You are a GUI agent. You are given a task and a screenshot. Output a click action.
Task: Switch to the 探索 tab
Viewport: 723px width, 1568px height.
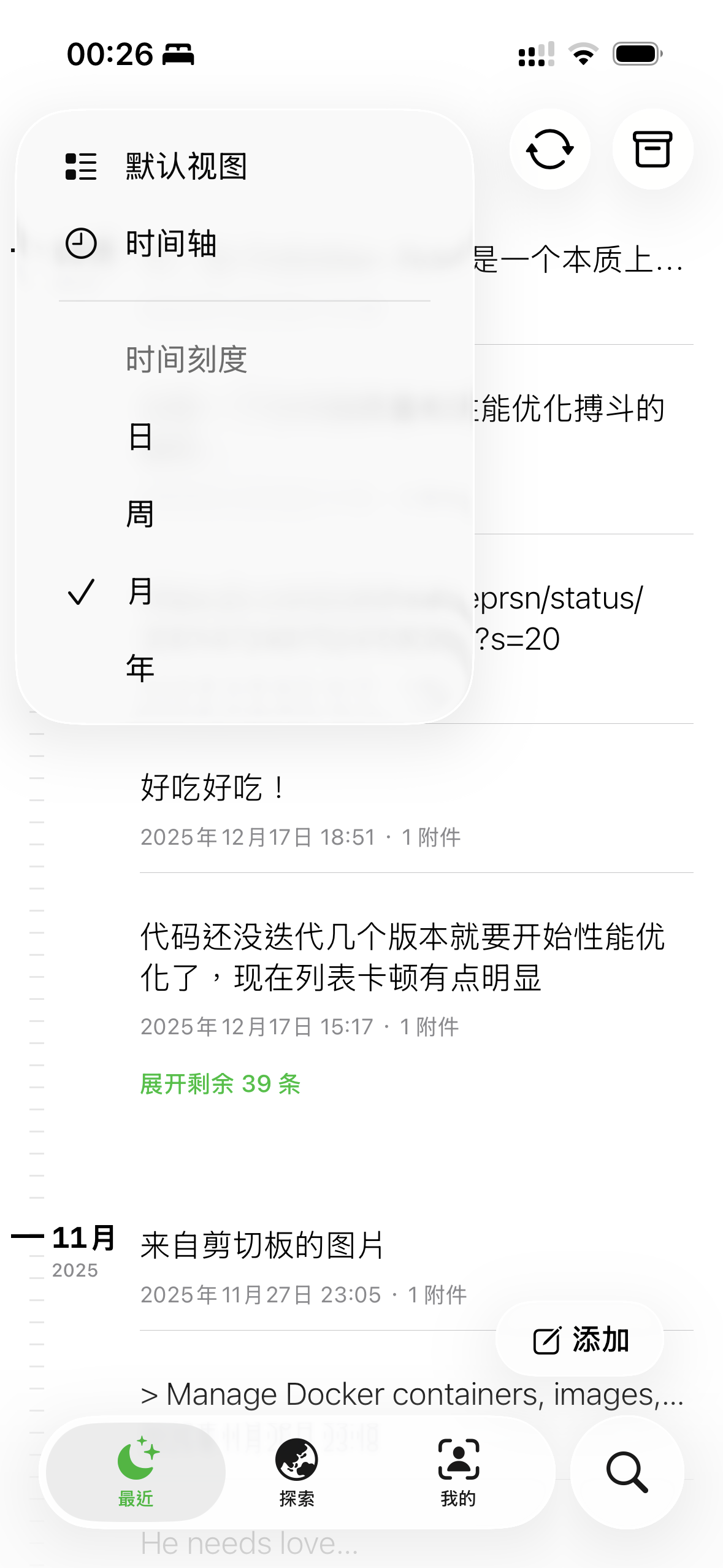[x=297, y=1471]
